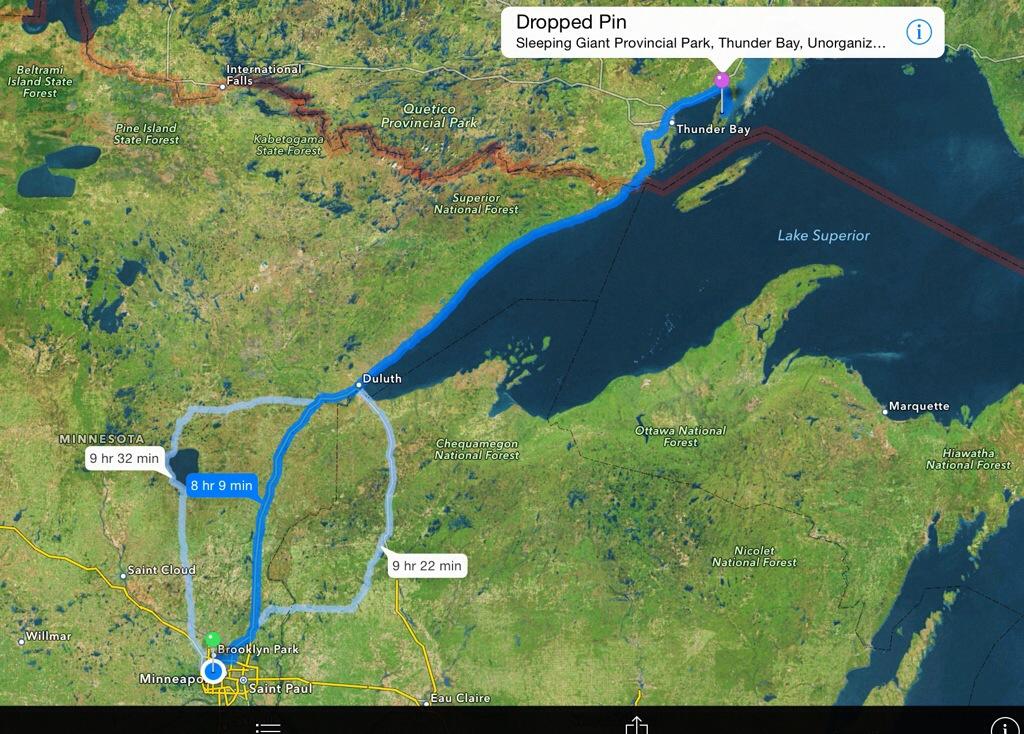
Task: Tap the purple dropped pin marker
Action: [x=721, y=80]
